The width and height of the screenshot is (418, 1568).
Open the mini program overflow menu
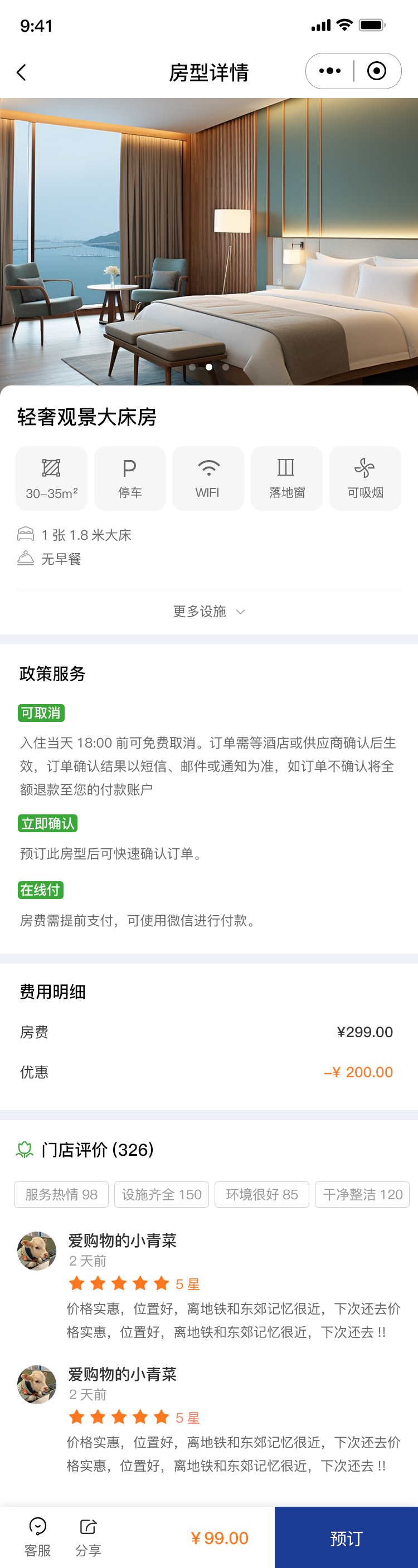(x=329, y=71)
